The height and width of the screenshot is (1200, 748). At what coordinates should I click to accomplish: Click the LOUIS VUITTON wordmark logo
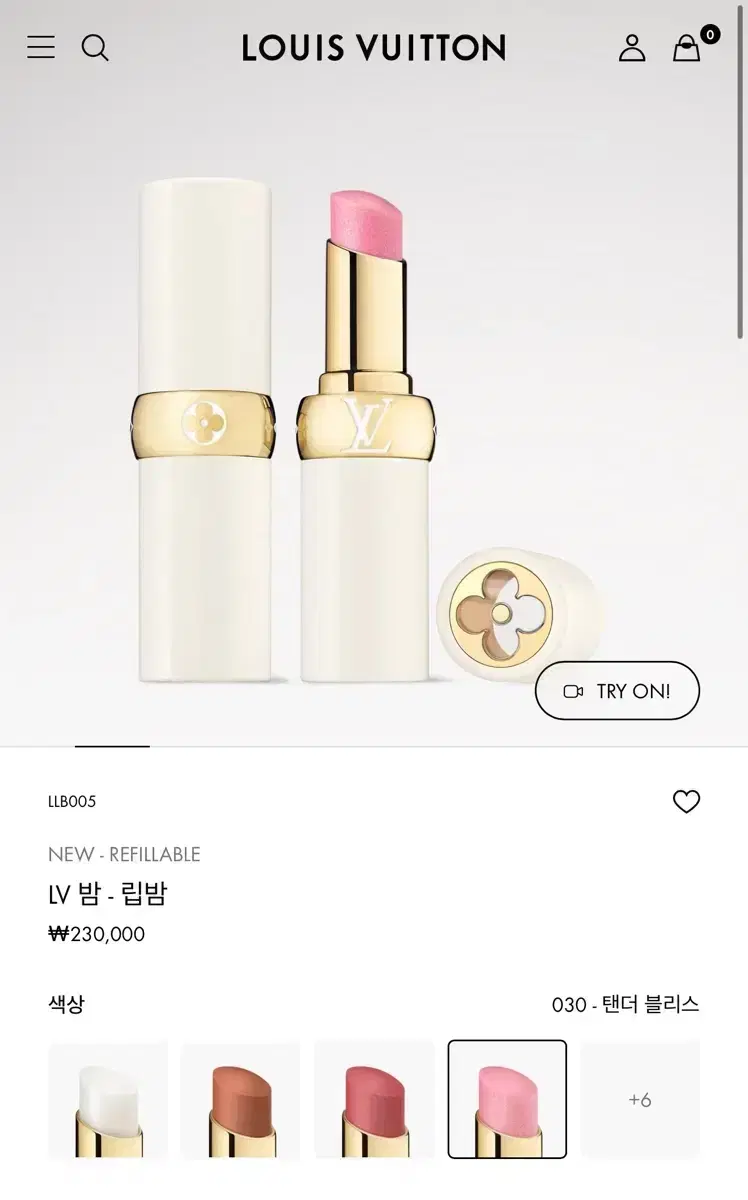point(374,47)
